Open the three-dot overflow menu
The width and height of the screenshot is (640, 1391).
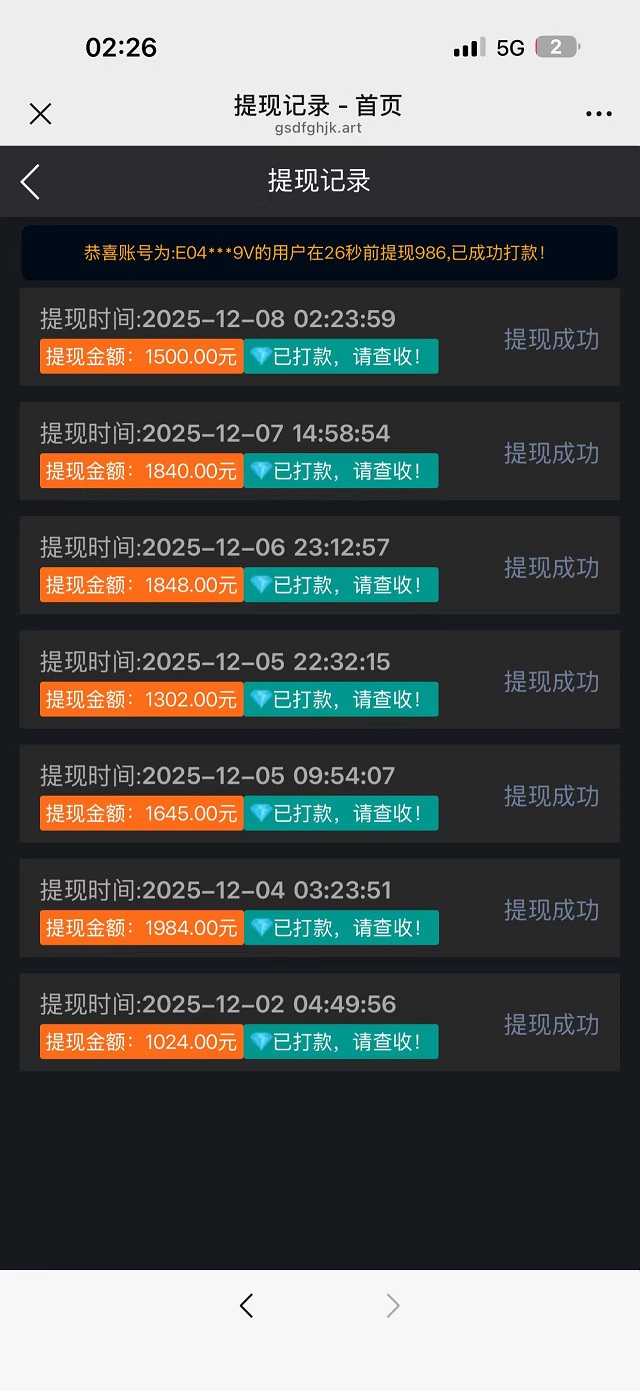click(598, 114)
